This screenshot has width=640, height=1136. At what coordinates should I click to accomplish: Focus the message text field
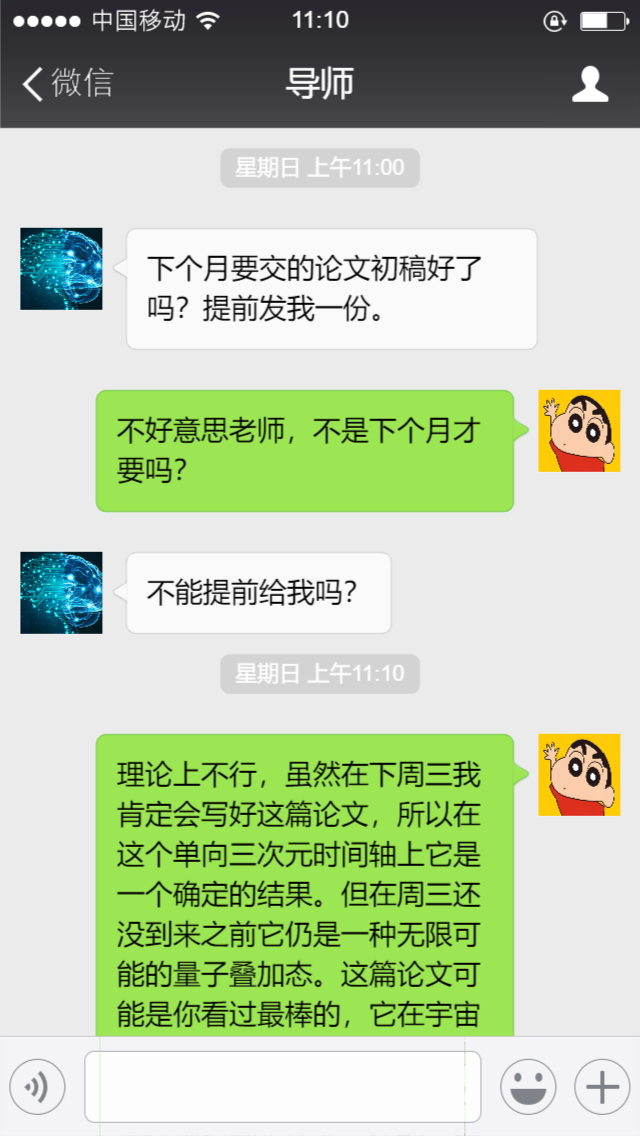pos(282,1086)
